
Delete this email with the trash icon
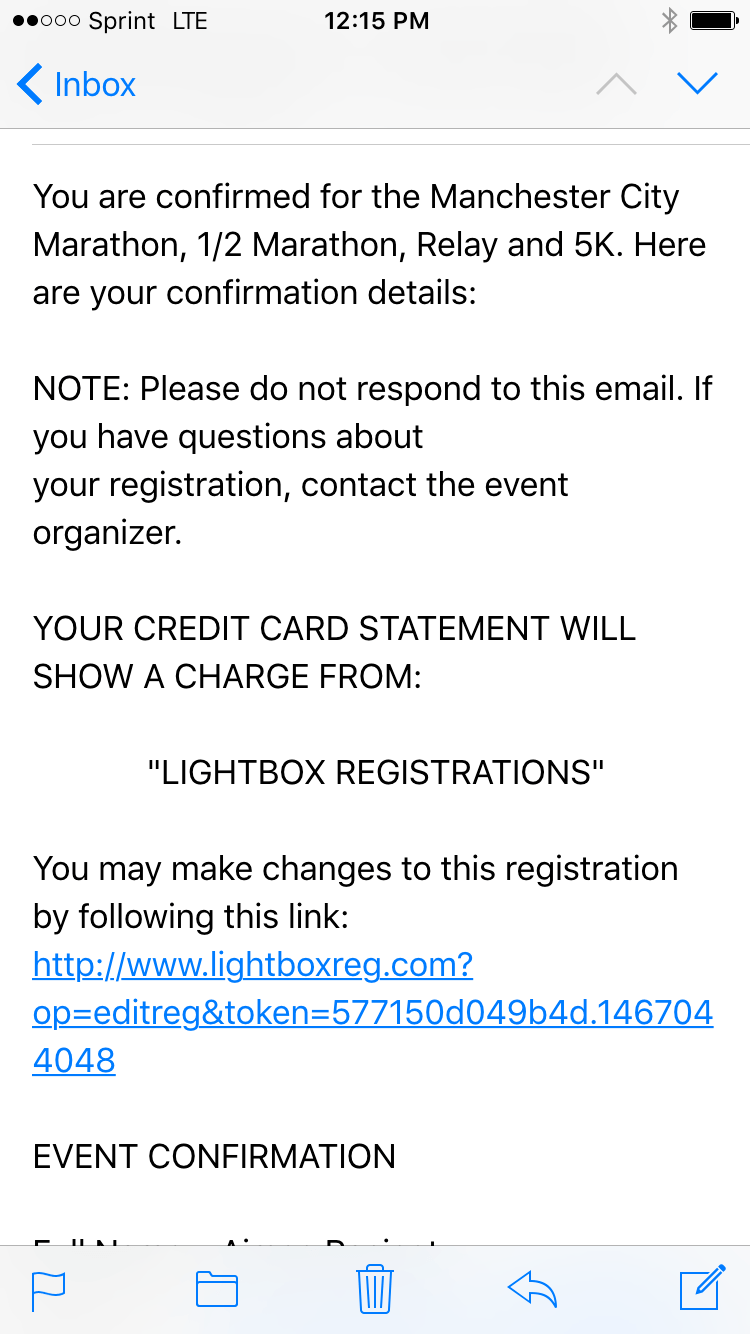tap(374, 1289)
